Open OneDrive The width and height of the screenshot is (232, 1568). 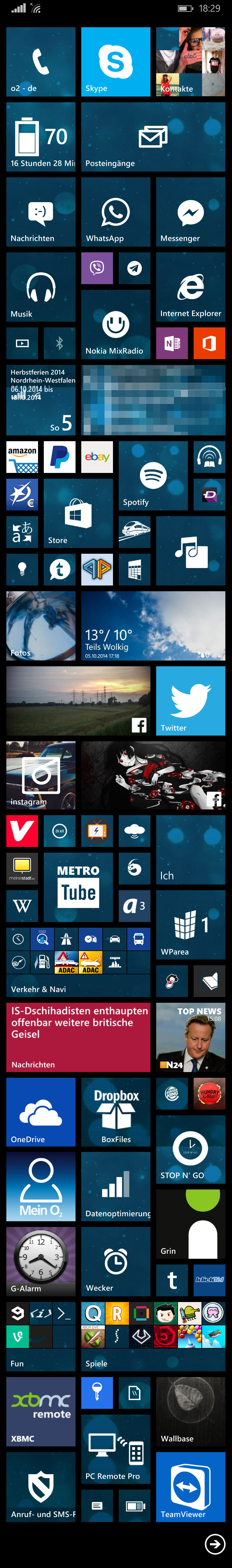pyautogui.click(x=41, y=1112)
